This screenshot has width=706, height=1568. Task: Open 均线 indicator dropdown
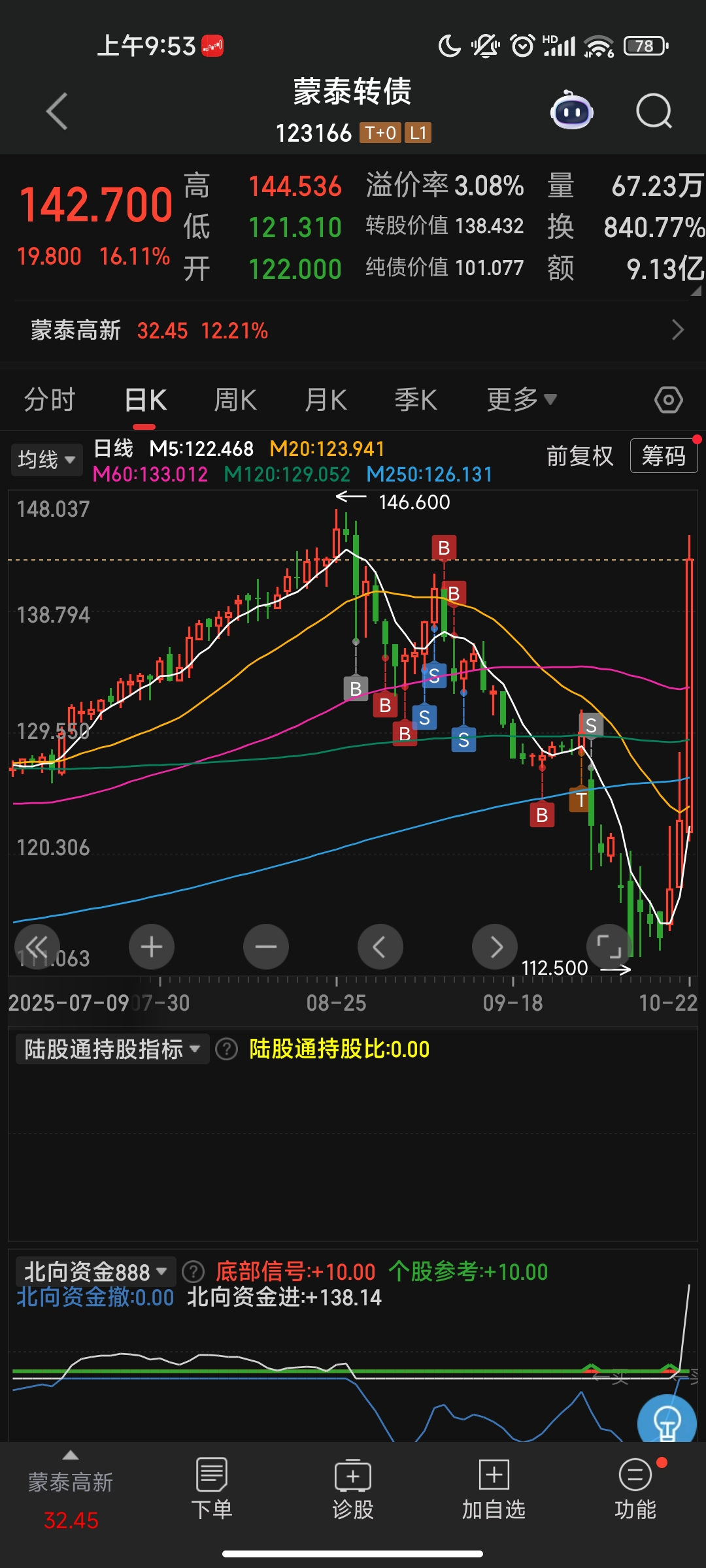pyautogui.click(x=46, y=459)
